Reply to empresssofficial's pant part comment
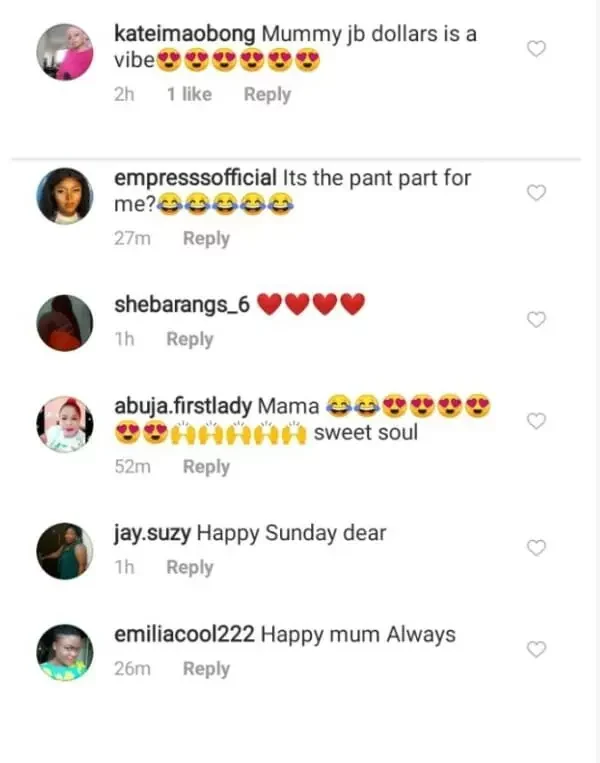Image resolution: width=600 pixels, height=763 pixels. [x=206, y=238]
